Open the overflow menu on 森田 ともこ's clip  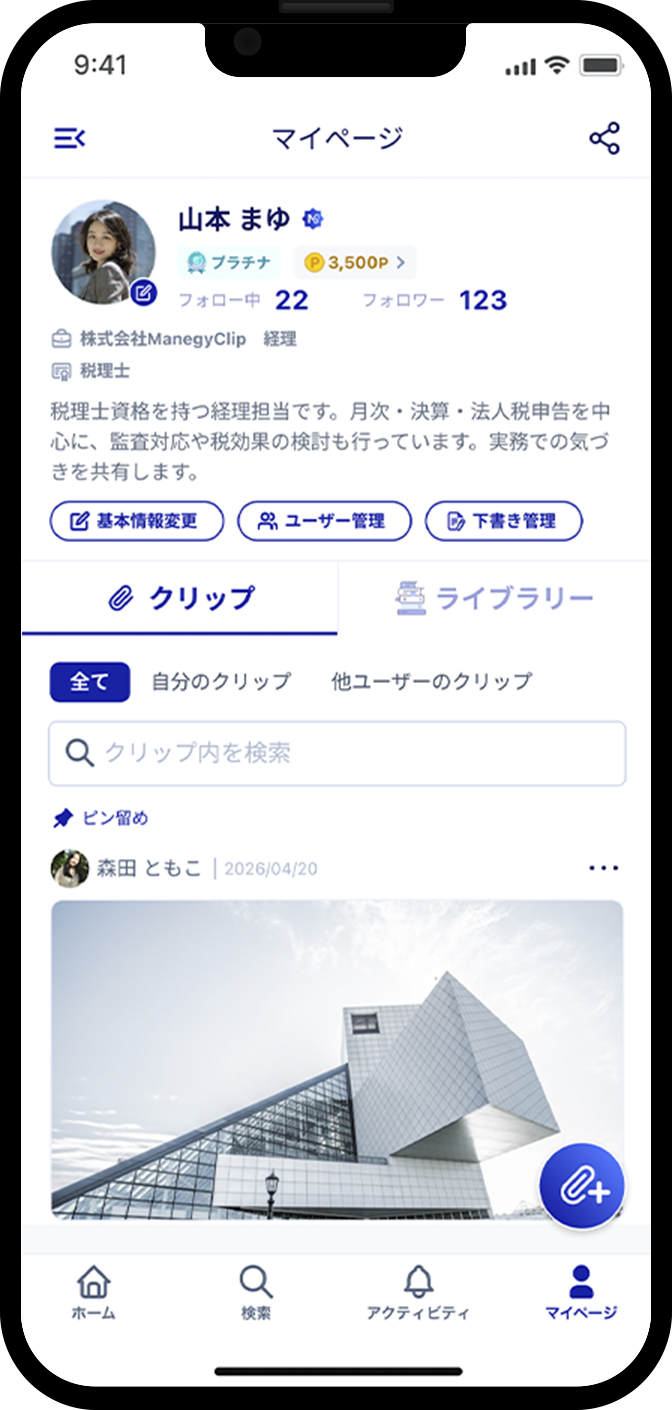[x=603, y=868]
